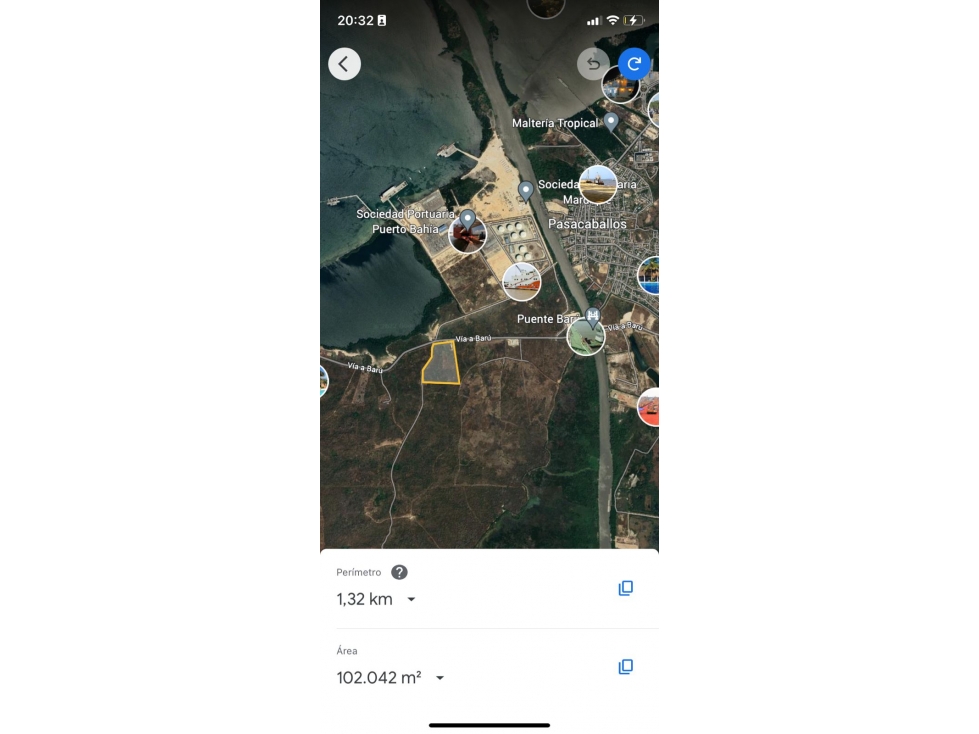This screenshot has width=979, height=734.
Task: Copy the perimeter value
Action: [625, 588]
